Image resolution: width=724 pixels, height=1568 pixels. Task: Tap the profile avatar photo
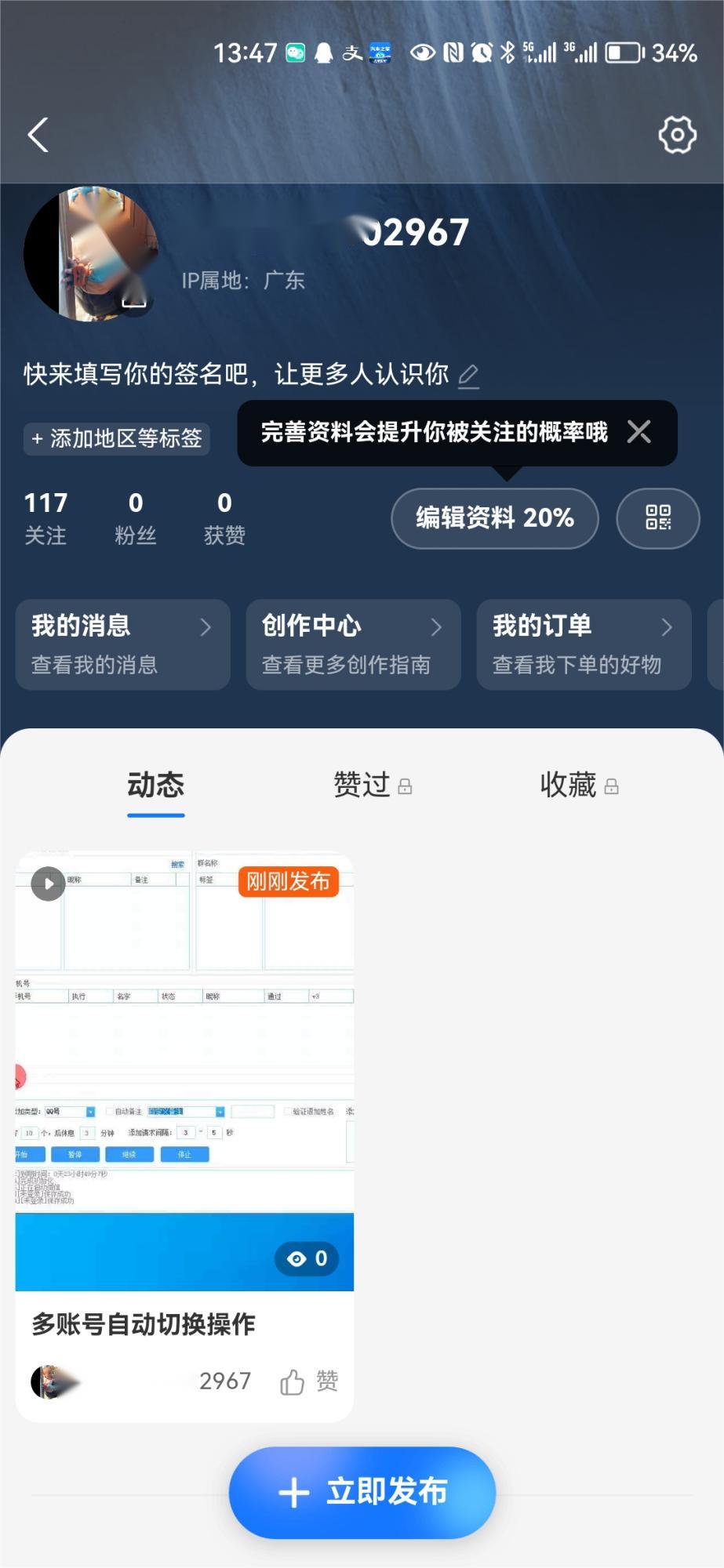[x=92, y=253]
